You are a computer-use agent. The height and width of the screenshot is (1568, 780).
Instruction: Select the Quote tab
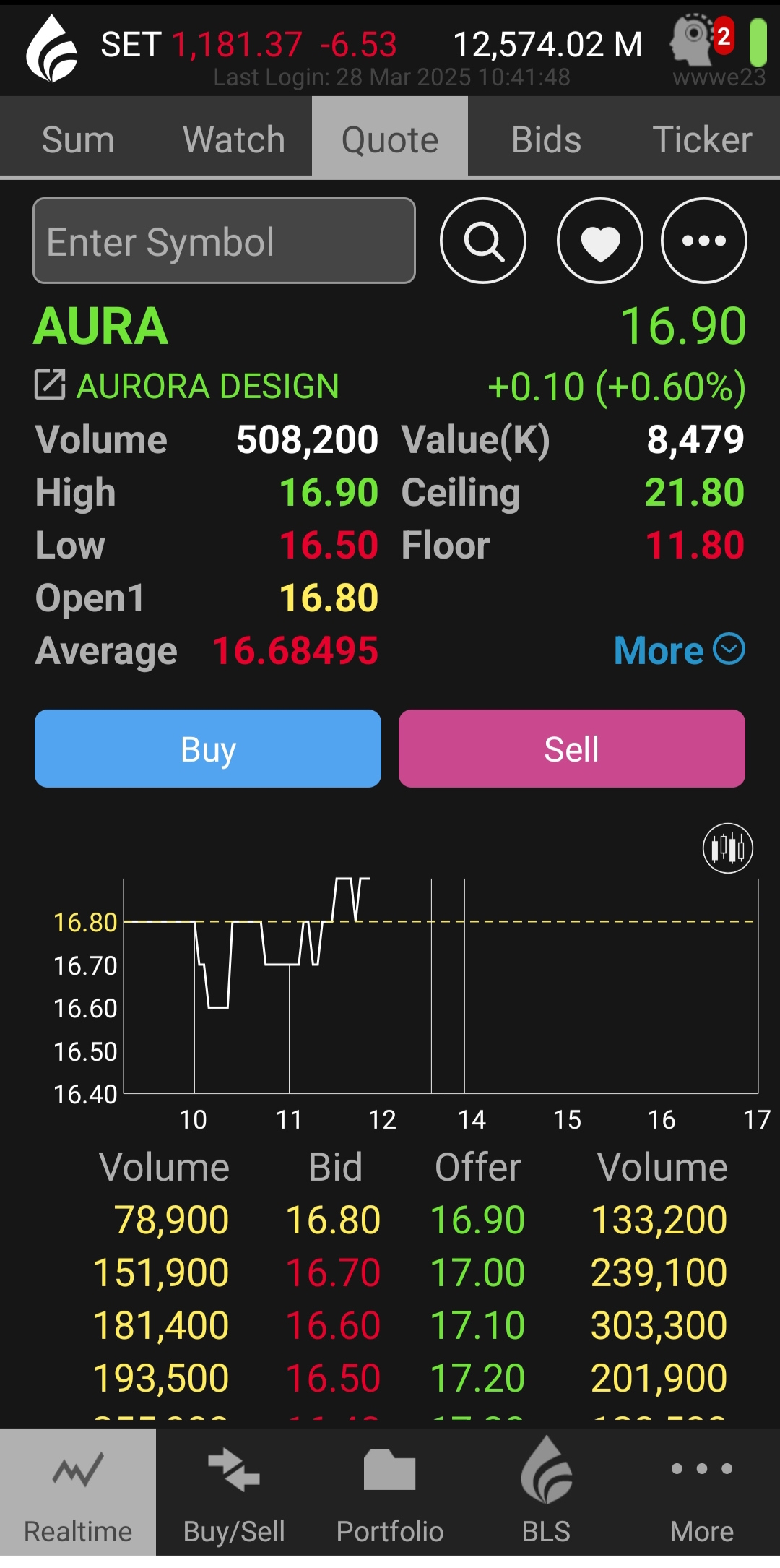(x=390, y=139)
